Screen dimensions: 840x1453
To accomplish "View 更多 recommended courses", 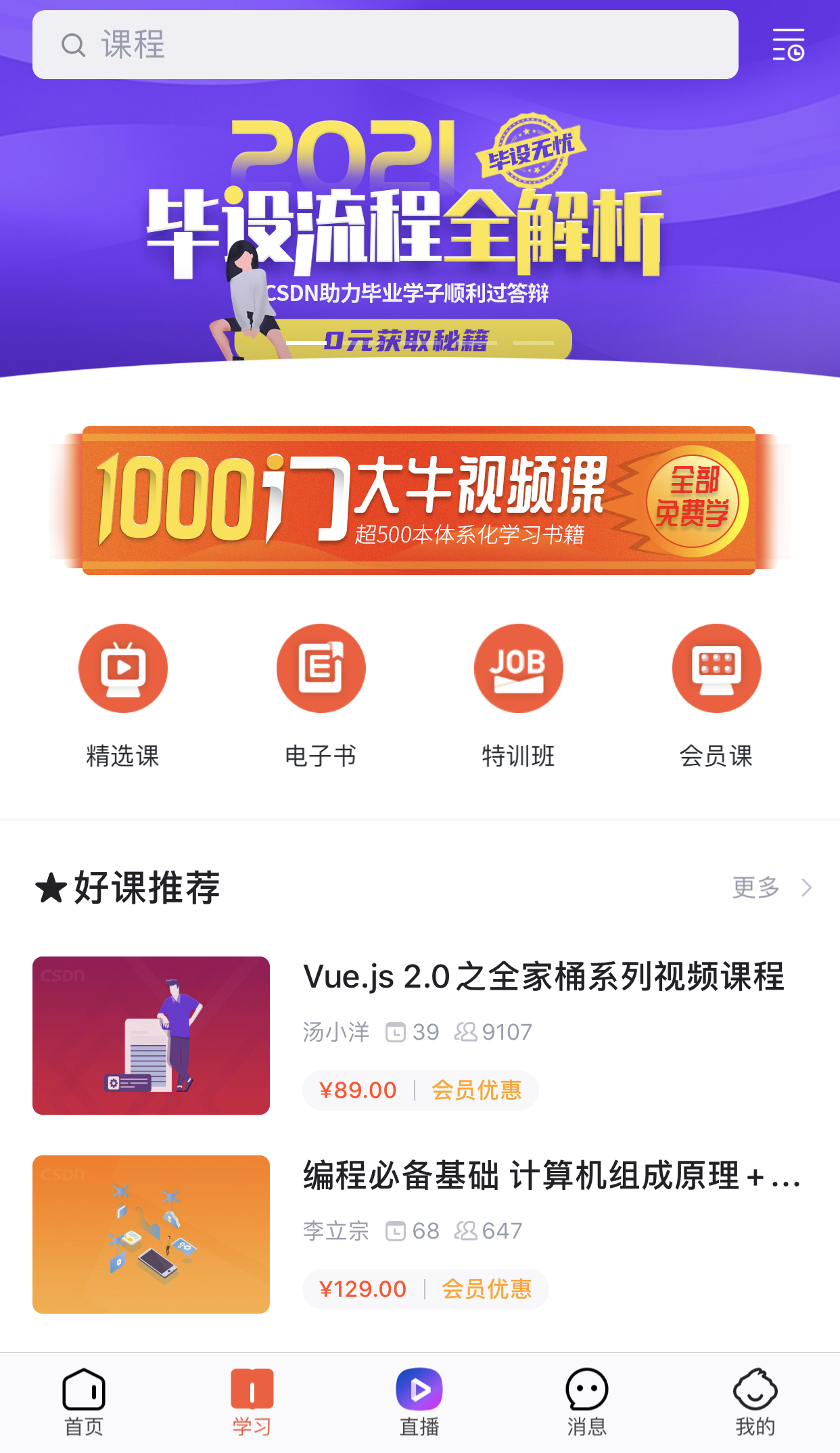I will (x=771, y=887).
